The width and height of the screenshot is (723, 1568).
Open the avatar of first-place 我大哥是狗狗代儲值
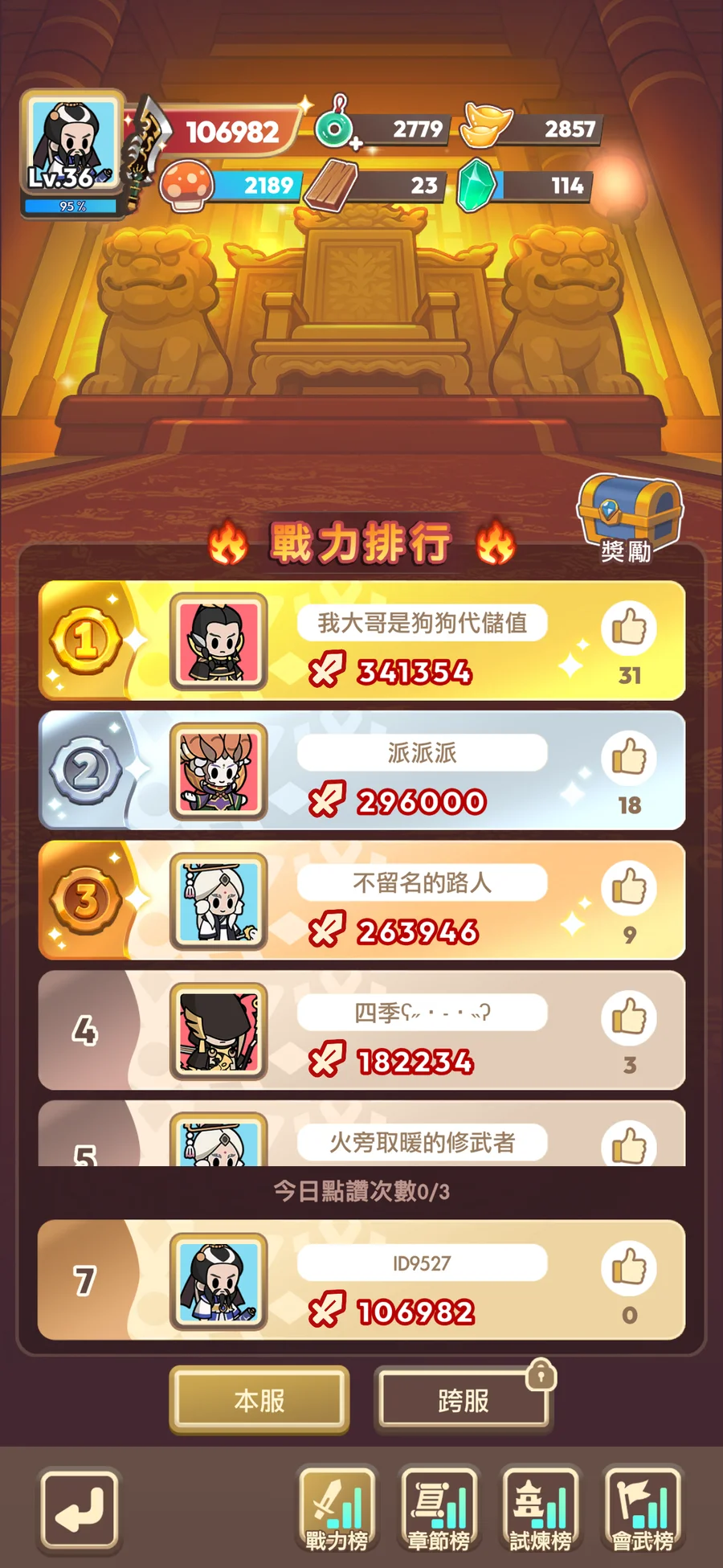coord(219,641)
